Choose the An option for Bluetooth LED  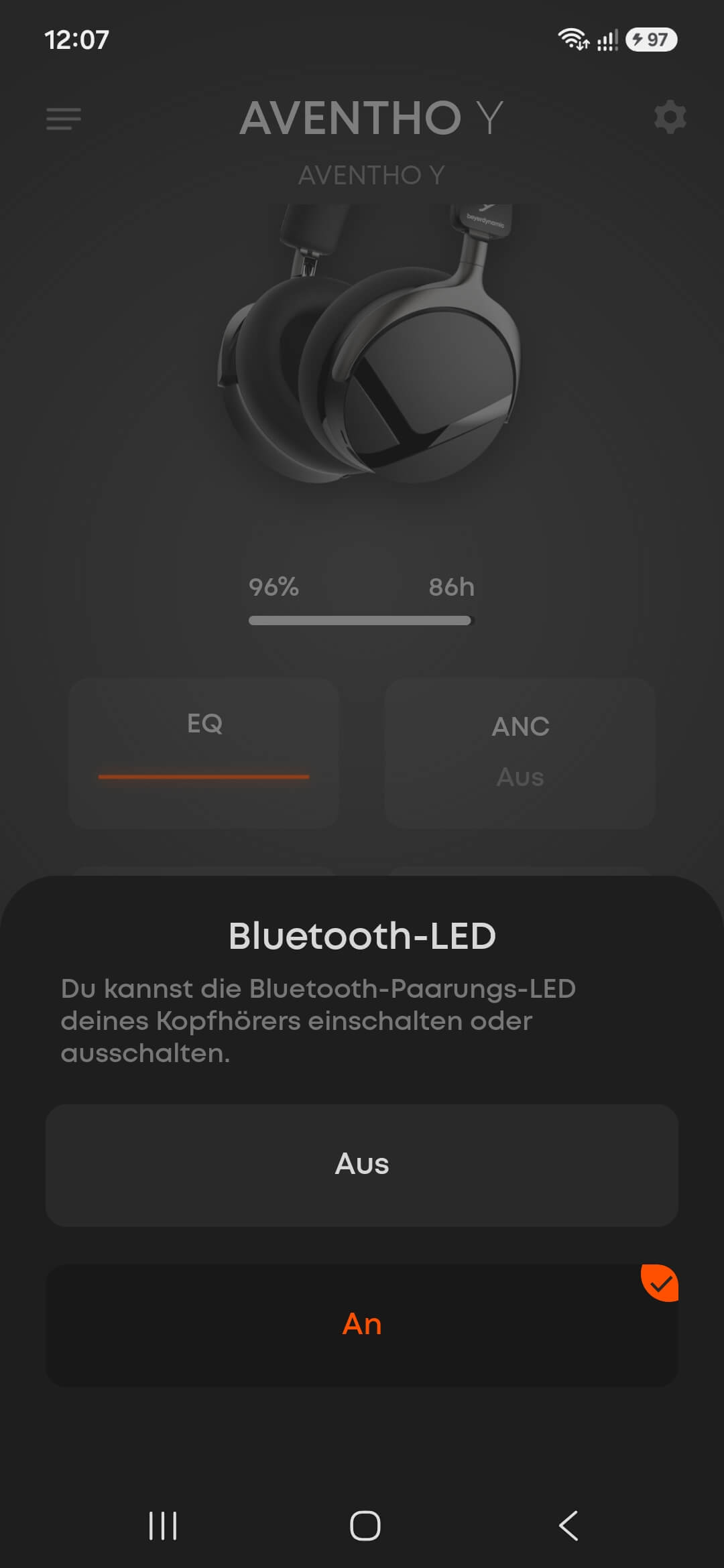pyautogui.click(x=362, y=1325)
